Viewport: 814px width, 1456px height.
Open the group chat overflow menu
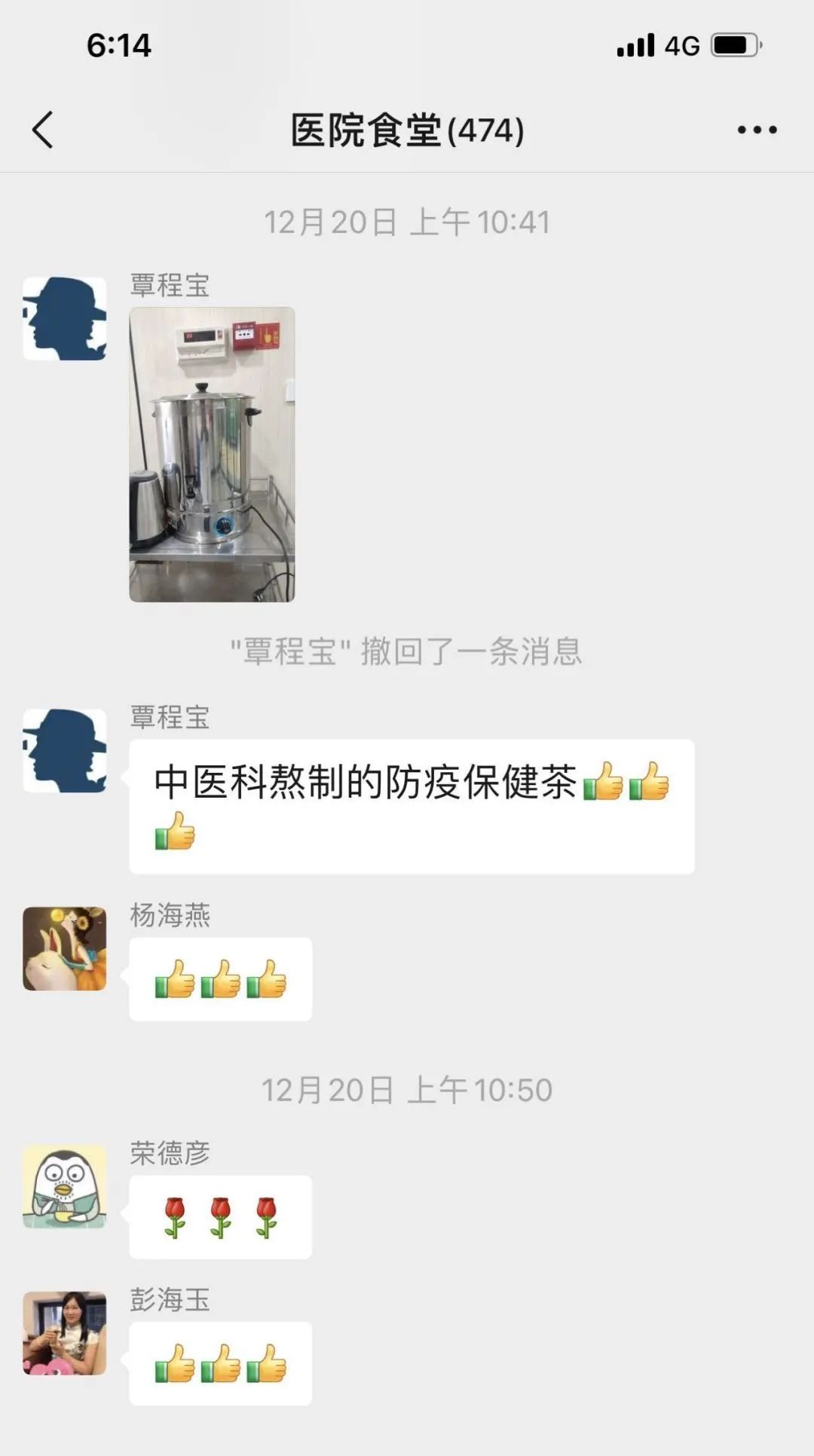coord(757,130)
